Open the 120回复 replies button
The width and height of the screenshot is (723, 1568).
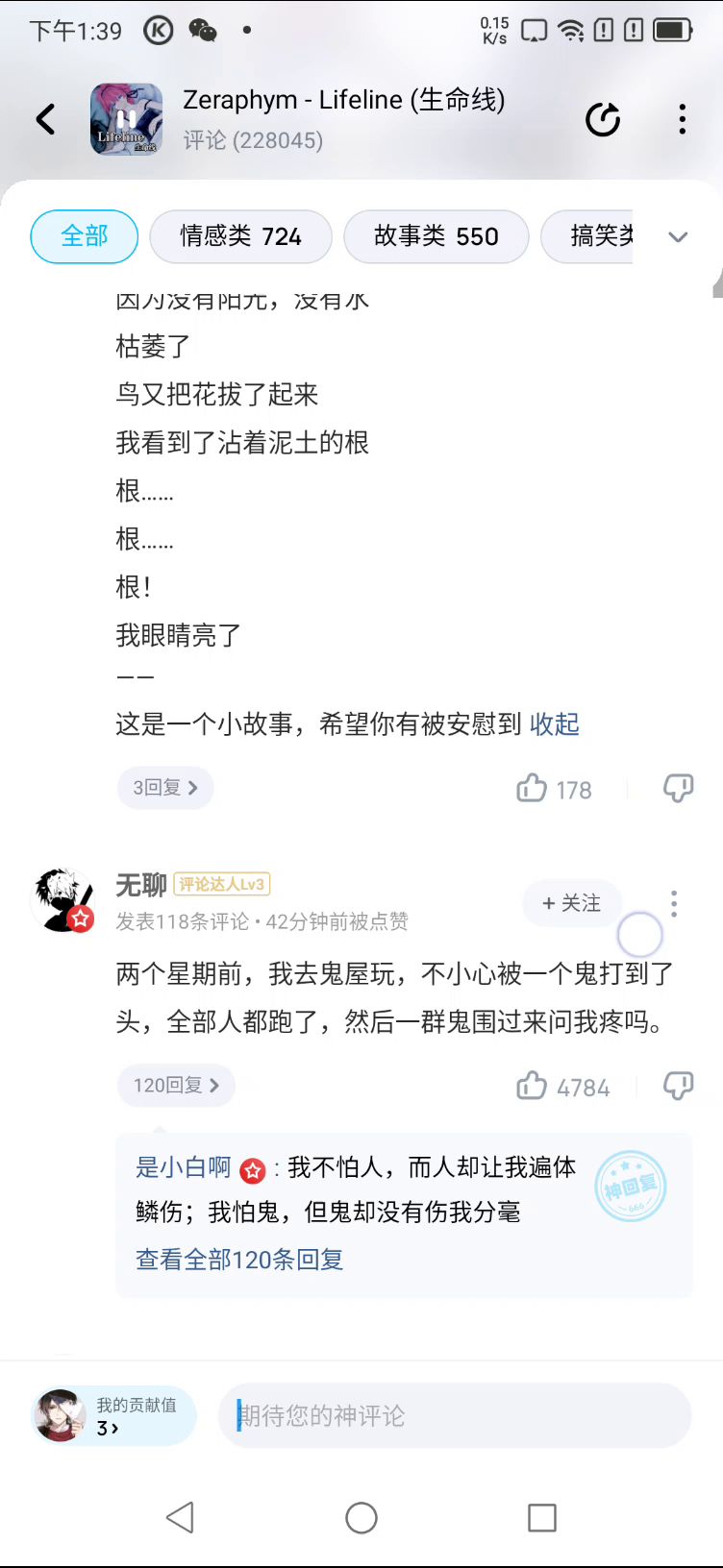(x=176, y=1086)
